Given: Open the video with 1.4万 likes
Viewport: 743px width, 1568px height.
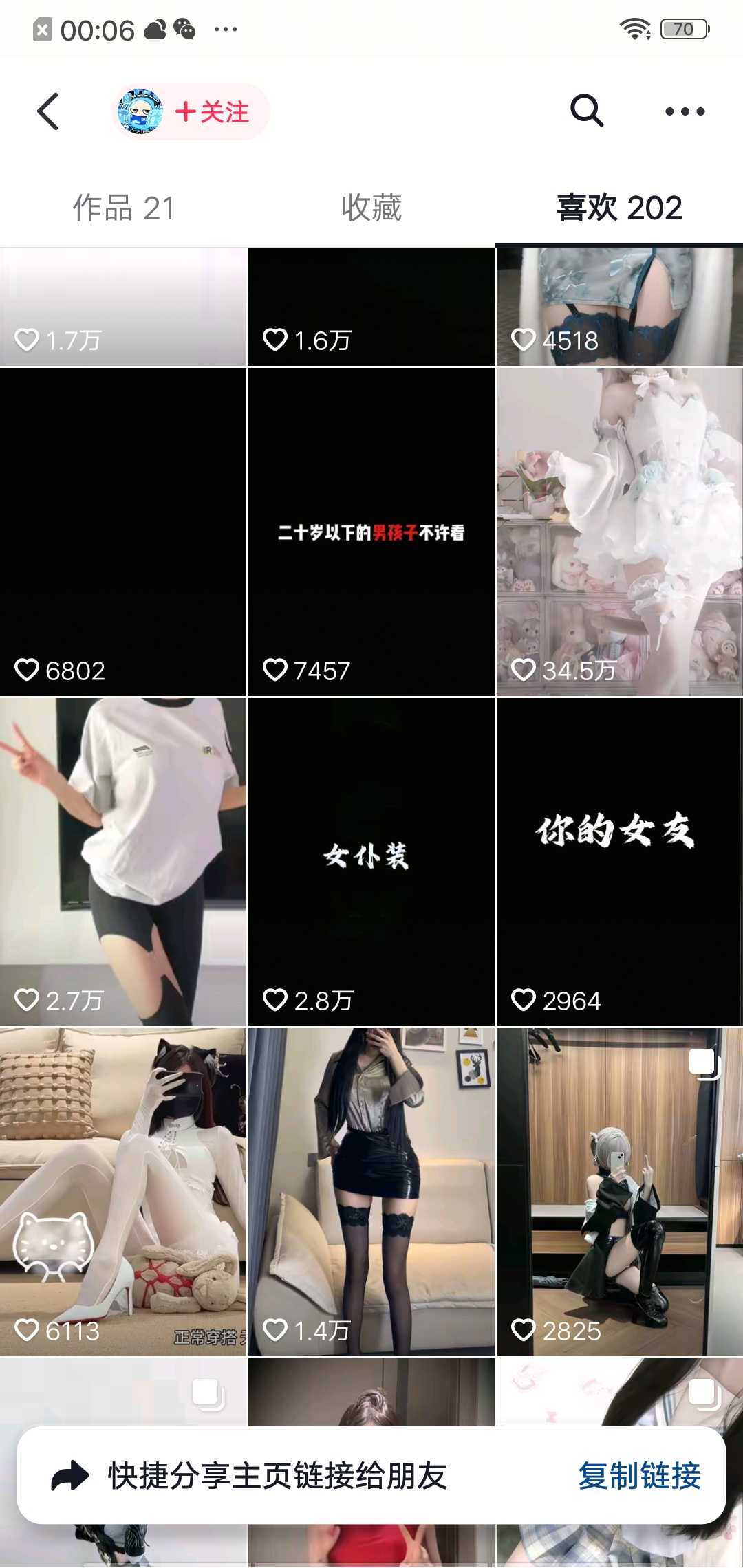Looking at the screenshot, I should click(371, 1193).
